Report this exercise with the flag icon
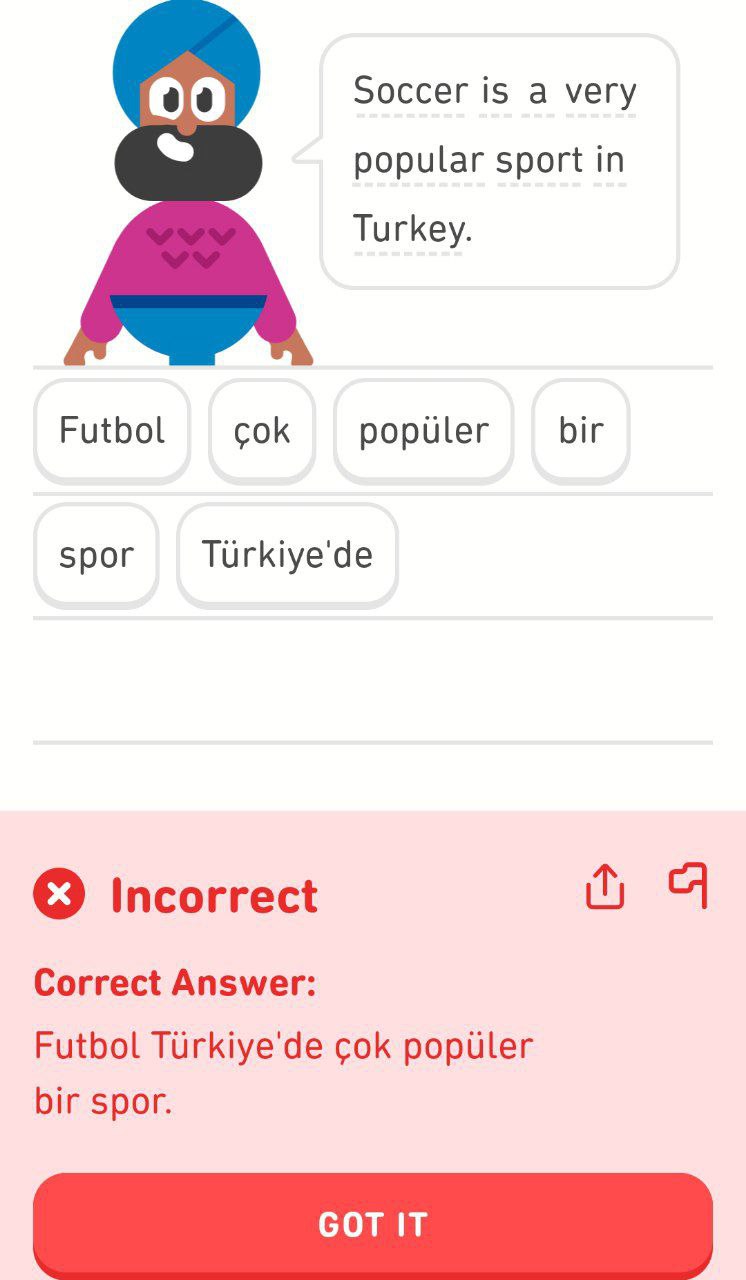 [688, 885]
